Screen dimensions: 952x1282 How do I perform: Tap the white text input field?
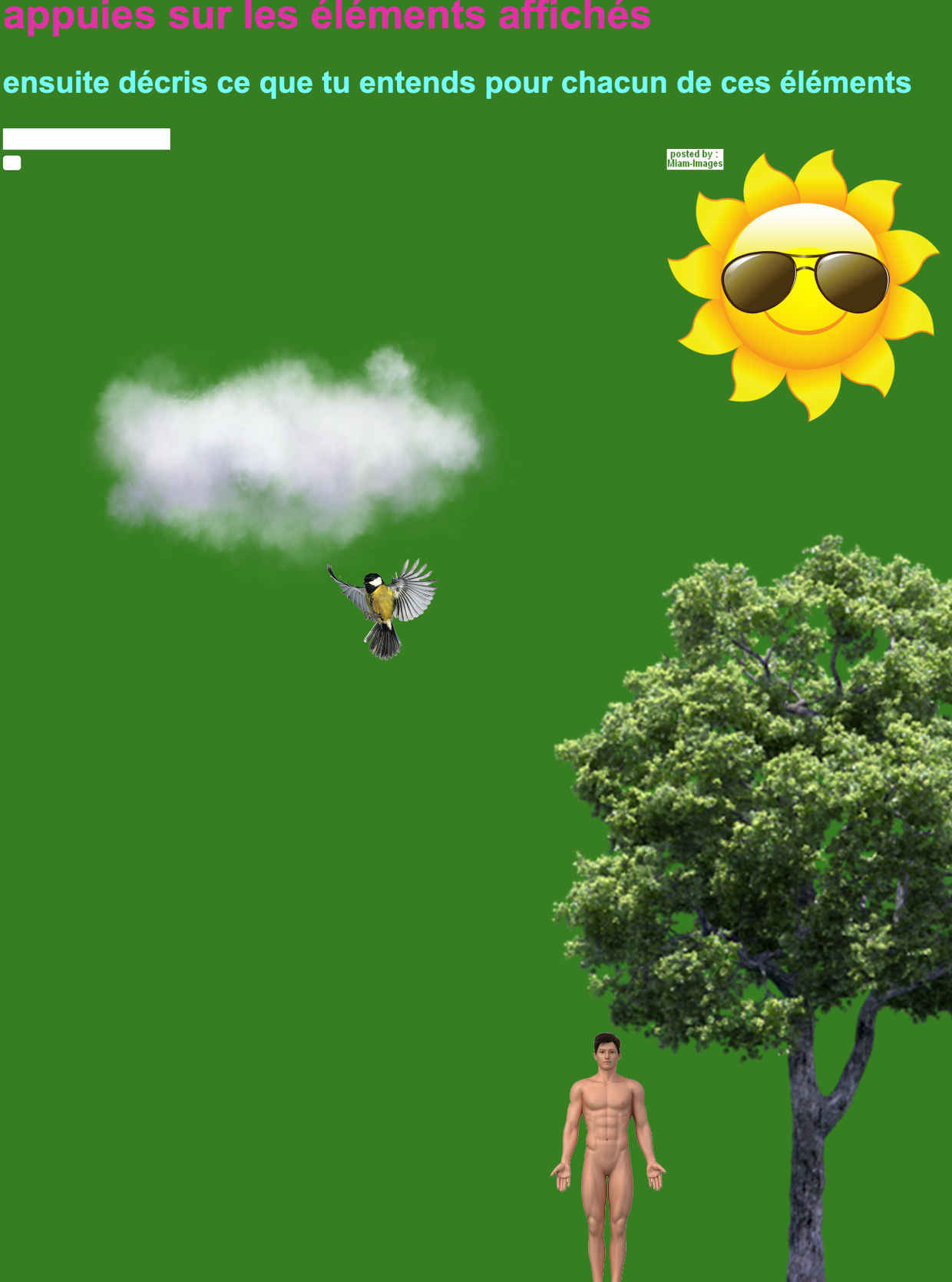pyautogui.click(x=86, y=139)
